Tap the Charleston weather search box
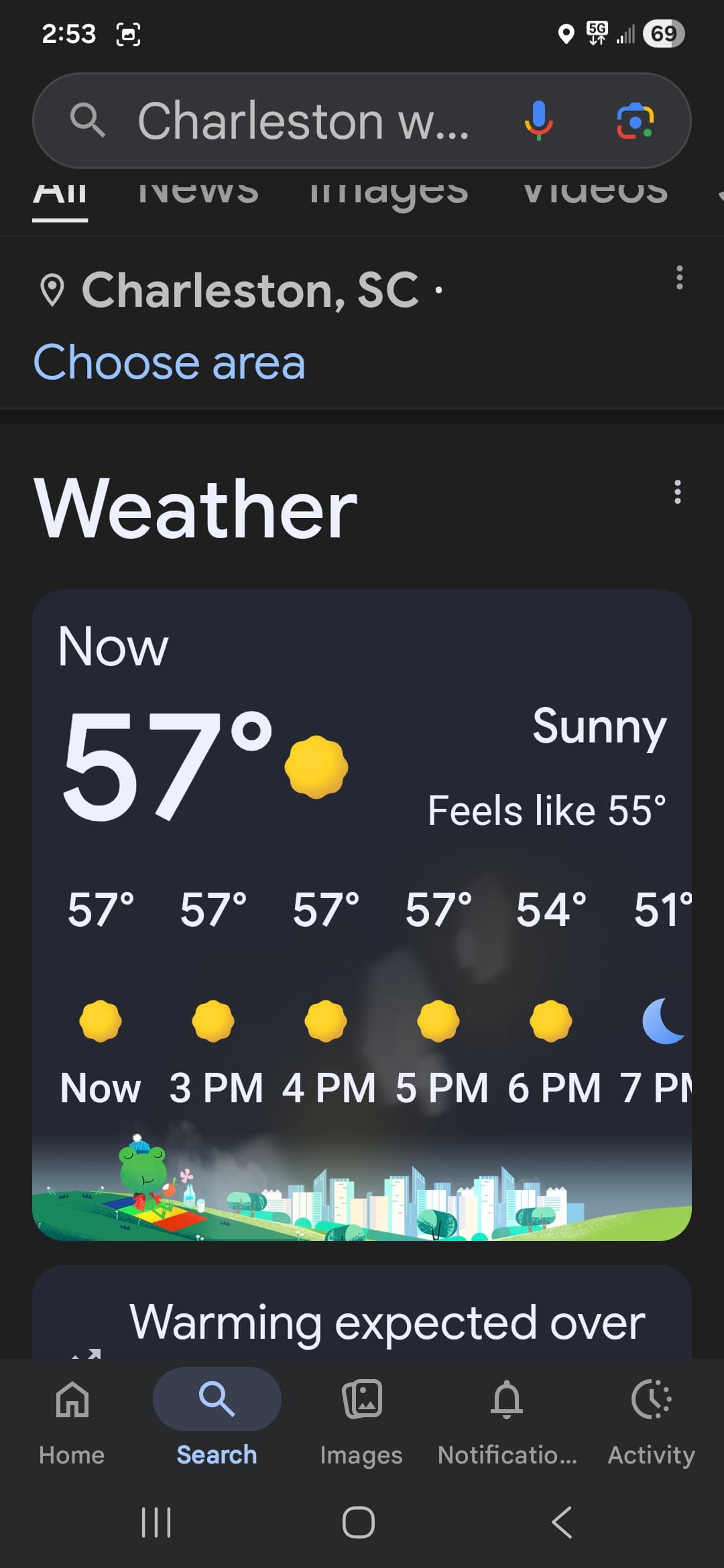Image resolution: width=724 pixels, height=1568 pixels. (x=302, y=121)
